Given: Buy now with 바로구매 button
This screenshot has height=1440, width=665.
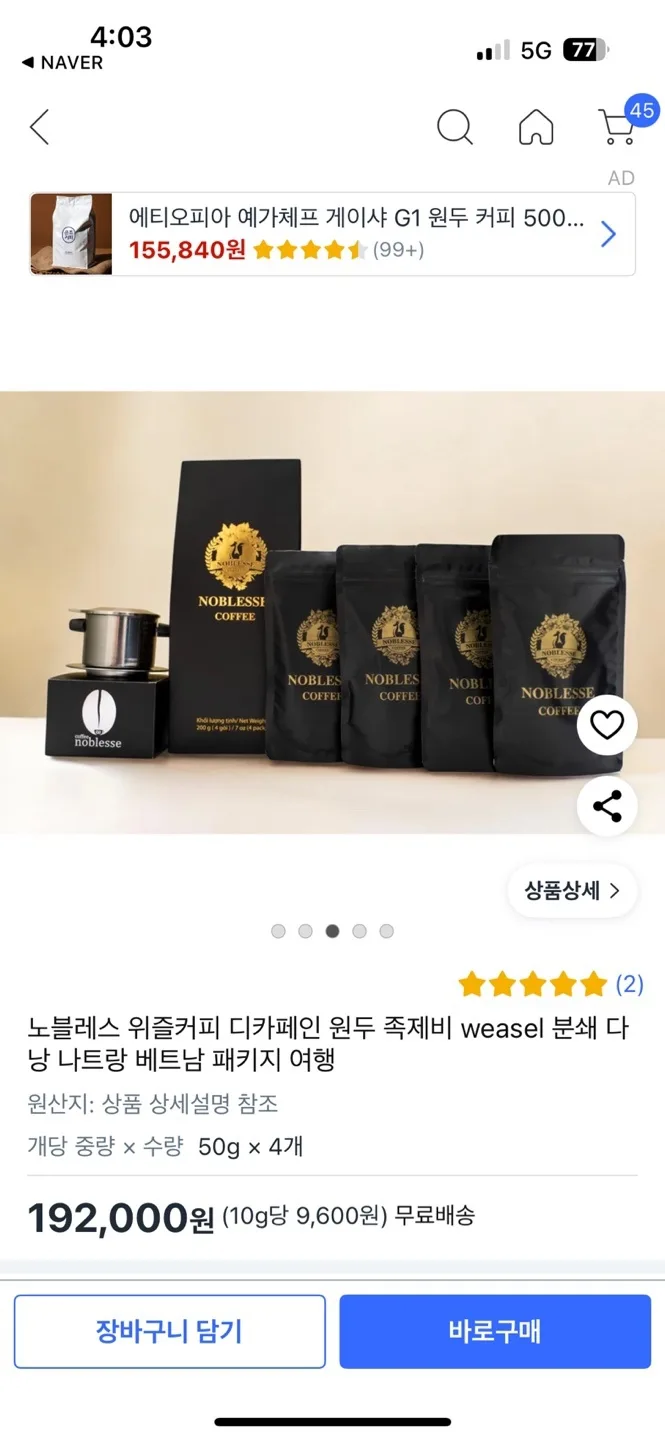Looking at the screenshot, I should 495,1331.
